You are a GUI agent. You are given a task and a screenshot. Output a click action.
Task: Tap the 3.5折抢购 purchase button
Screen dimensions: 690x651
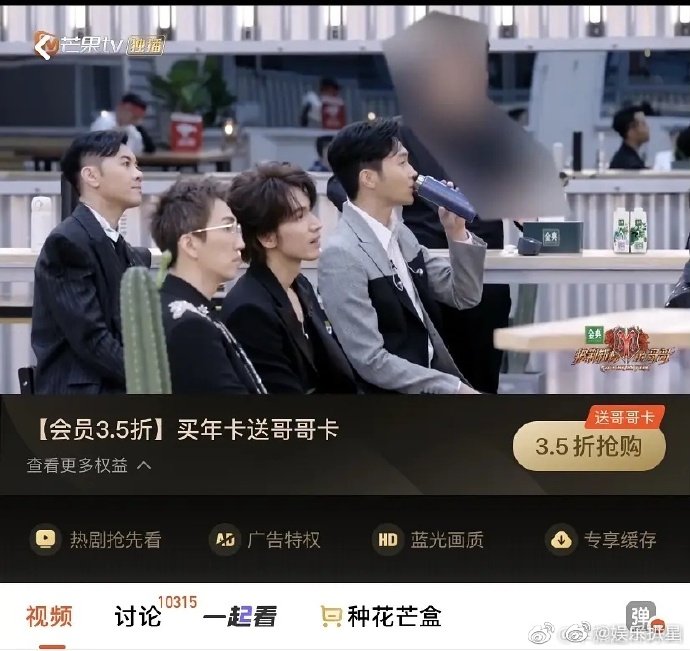pyautogui.click(x=588, y=446)
